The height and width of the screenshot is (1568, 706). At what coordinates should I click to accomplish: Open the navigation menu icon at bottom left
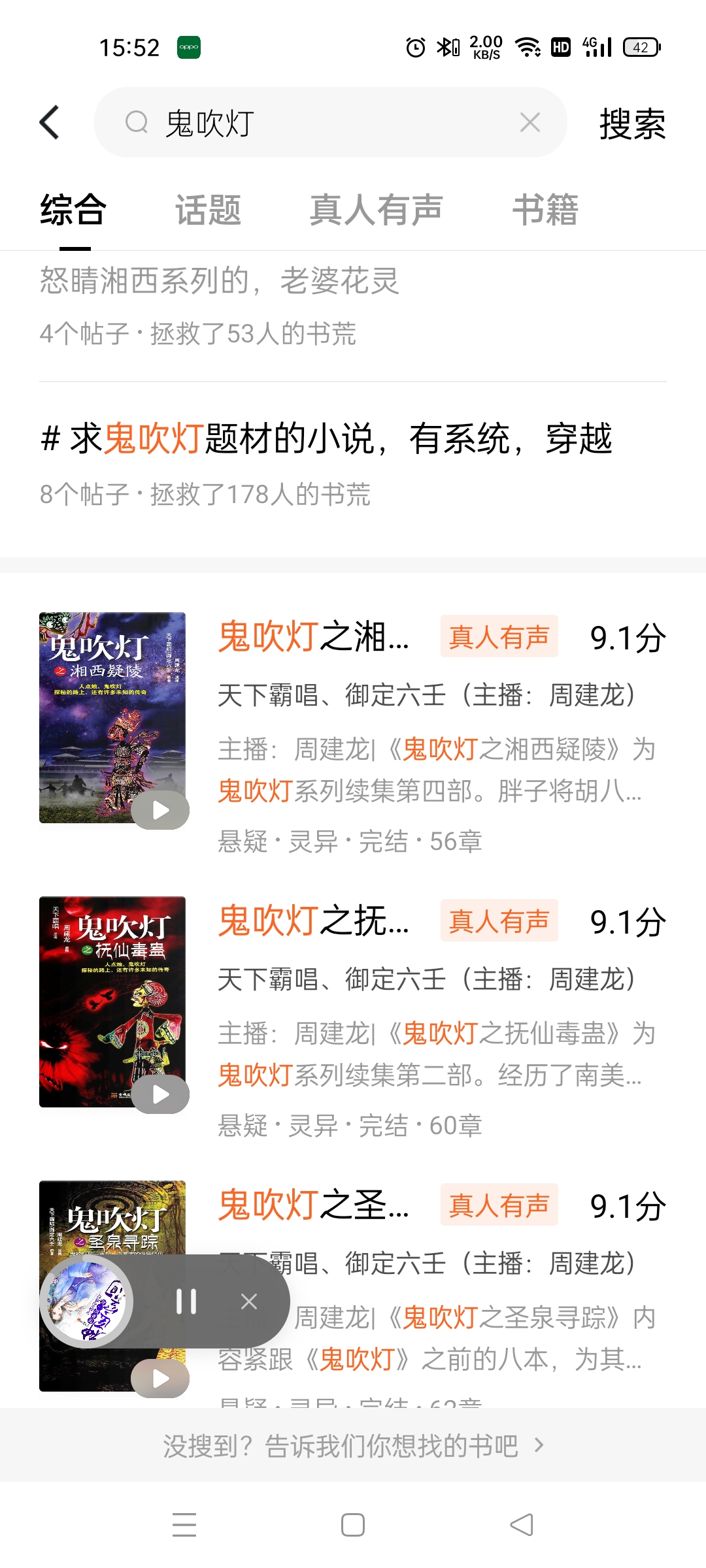coord(185,1524)
